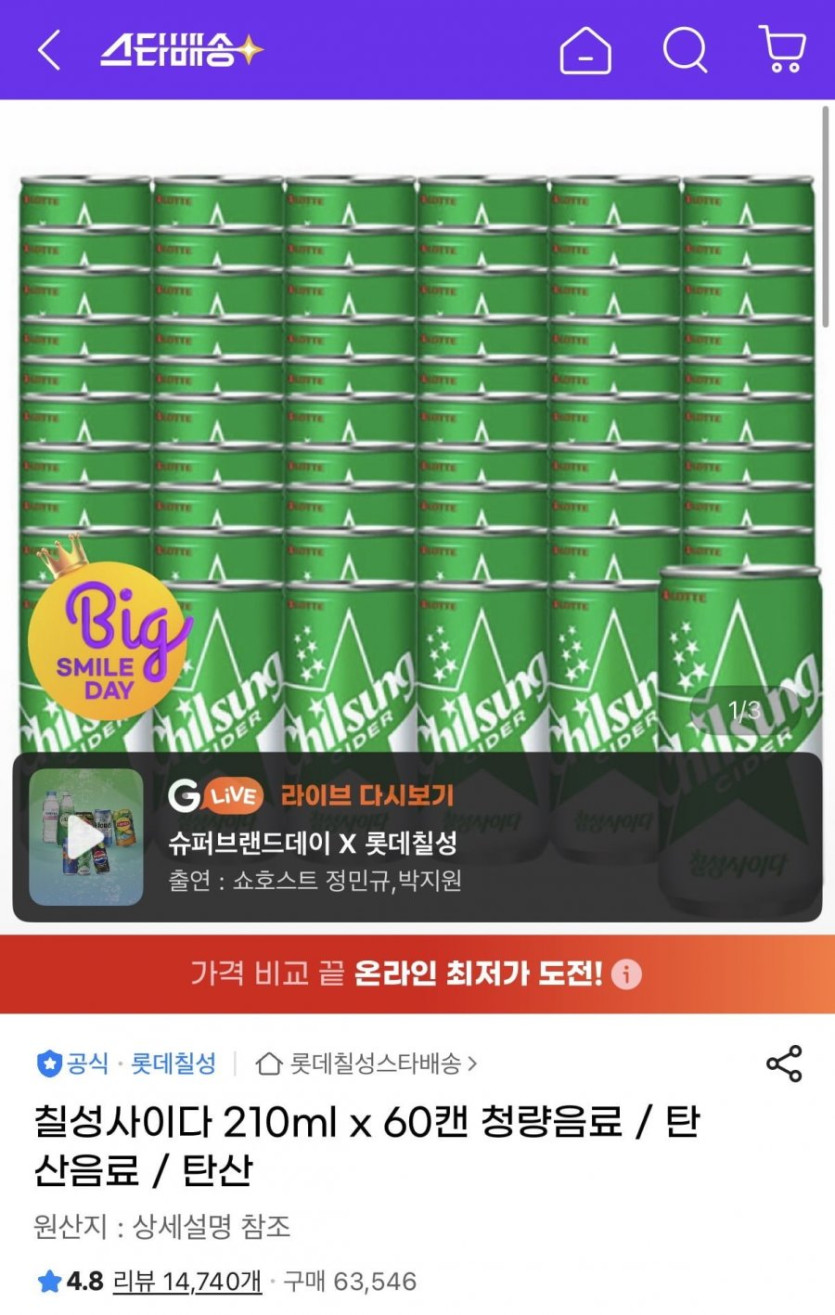The image size is (835, 1315).
Task: Share this product
Action: tap(784, 1064)
